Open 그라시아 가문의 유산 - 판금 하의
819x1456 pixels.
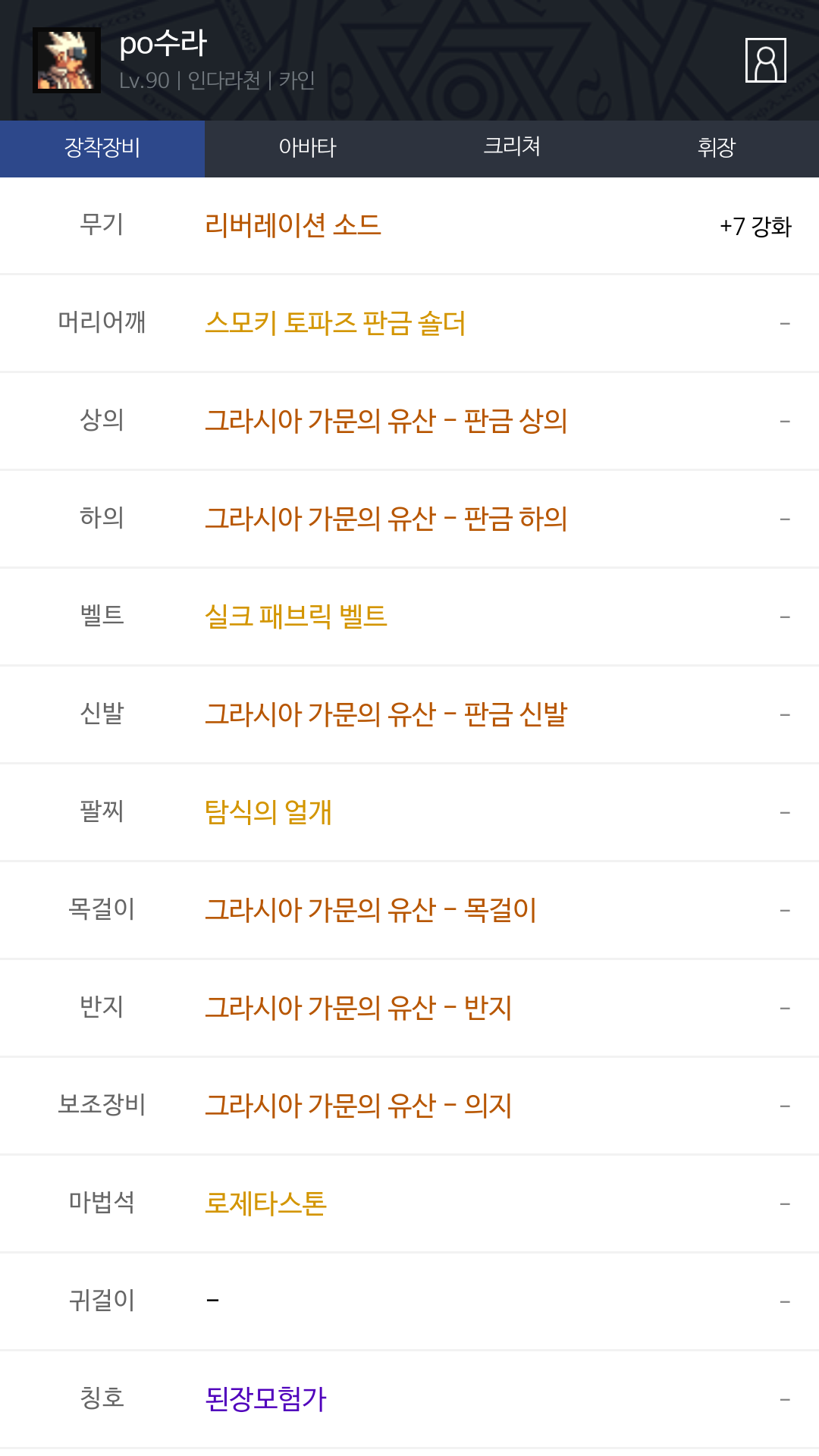tap(386, 519)
